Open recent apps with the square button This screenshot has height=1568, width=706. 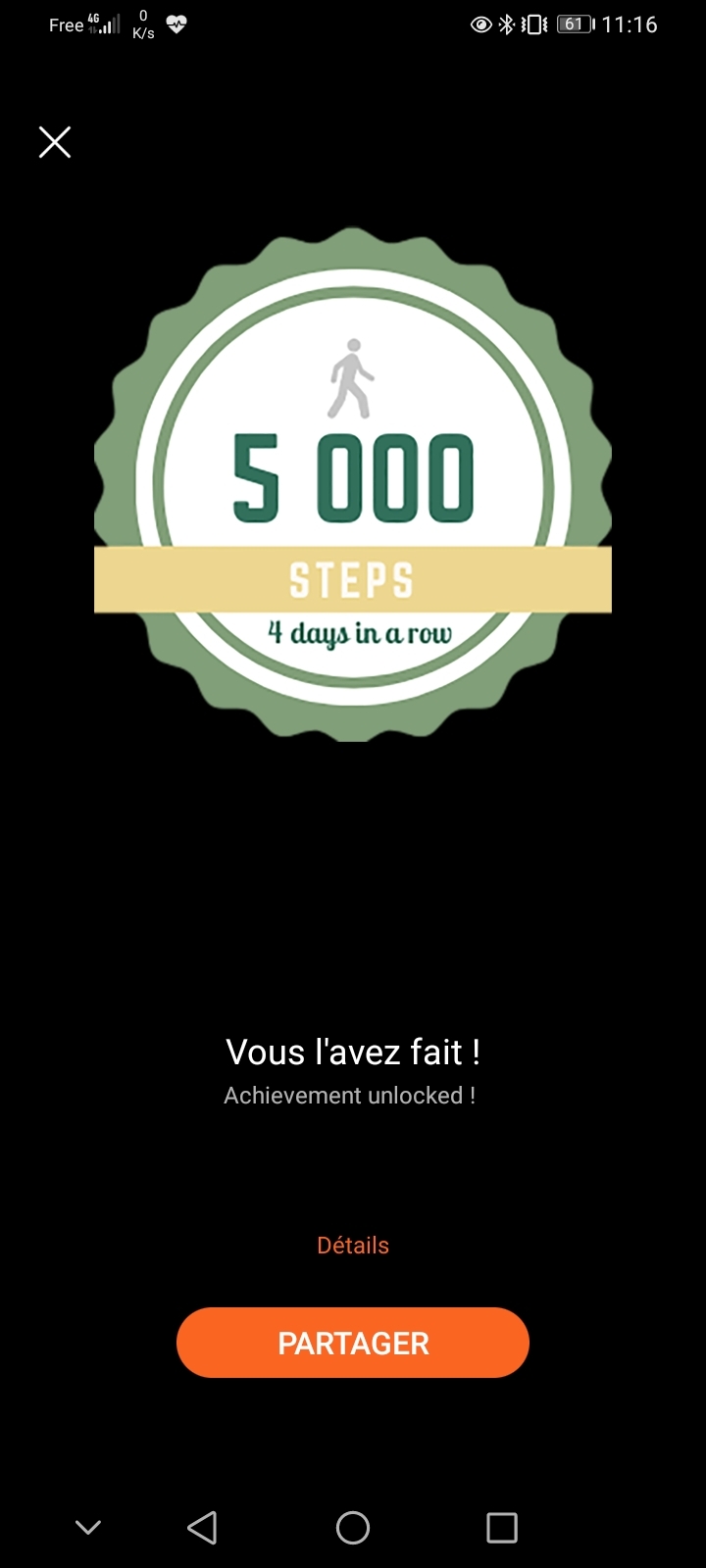[x=503, y=1527]
